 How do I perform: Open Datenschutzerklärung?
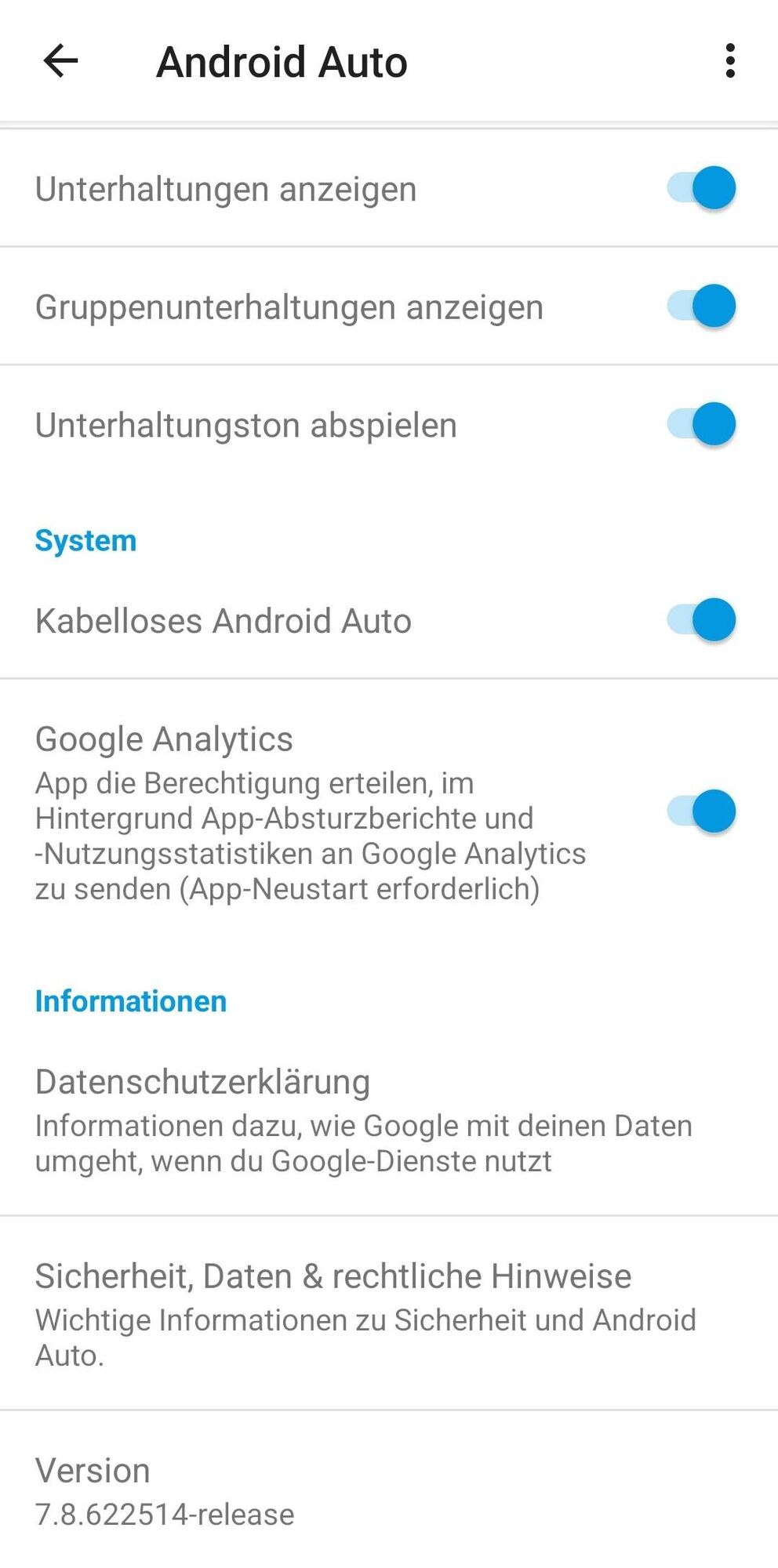pyautogui.click(x=364, y=1120)
